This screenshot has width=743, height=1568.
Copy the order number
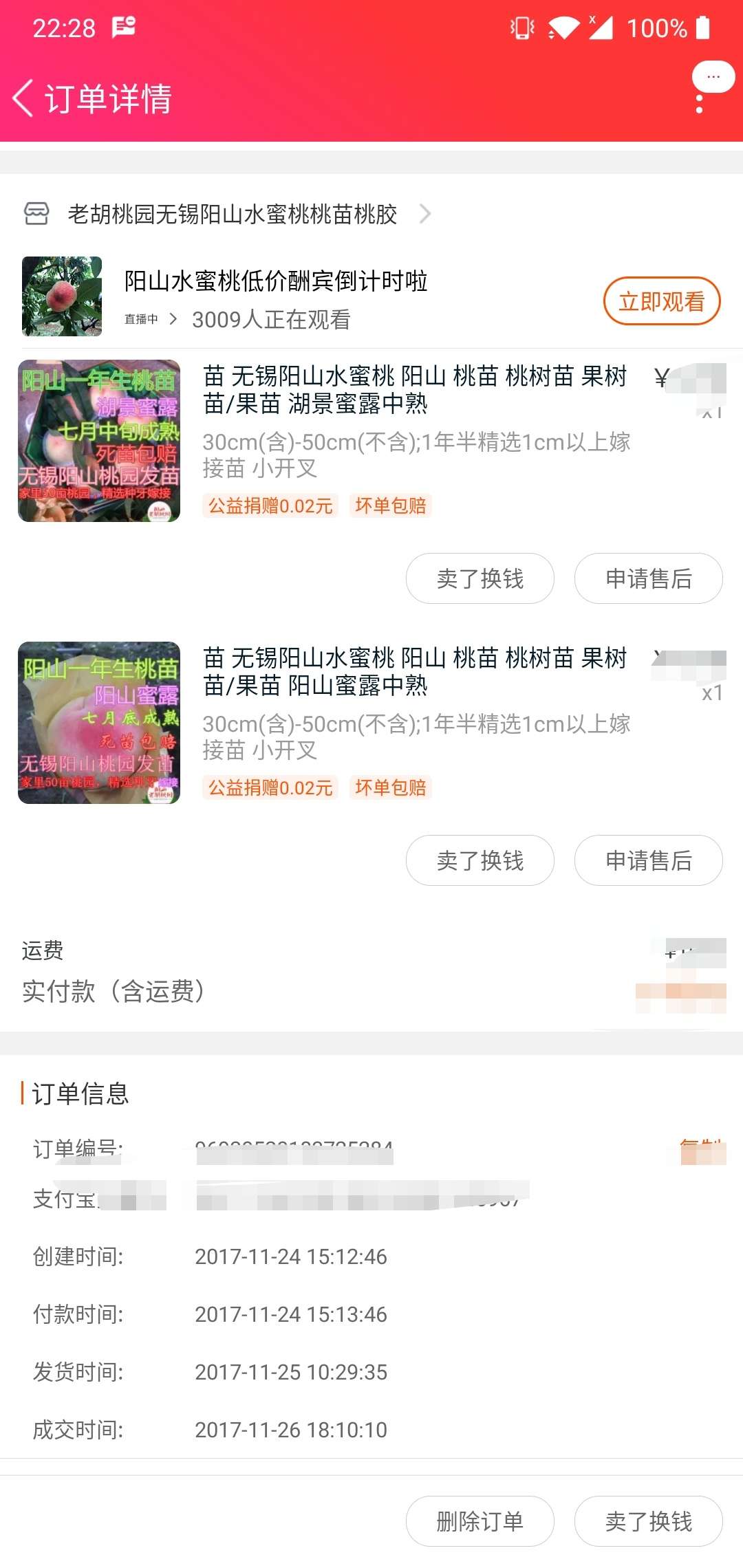pos(702,1148)
